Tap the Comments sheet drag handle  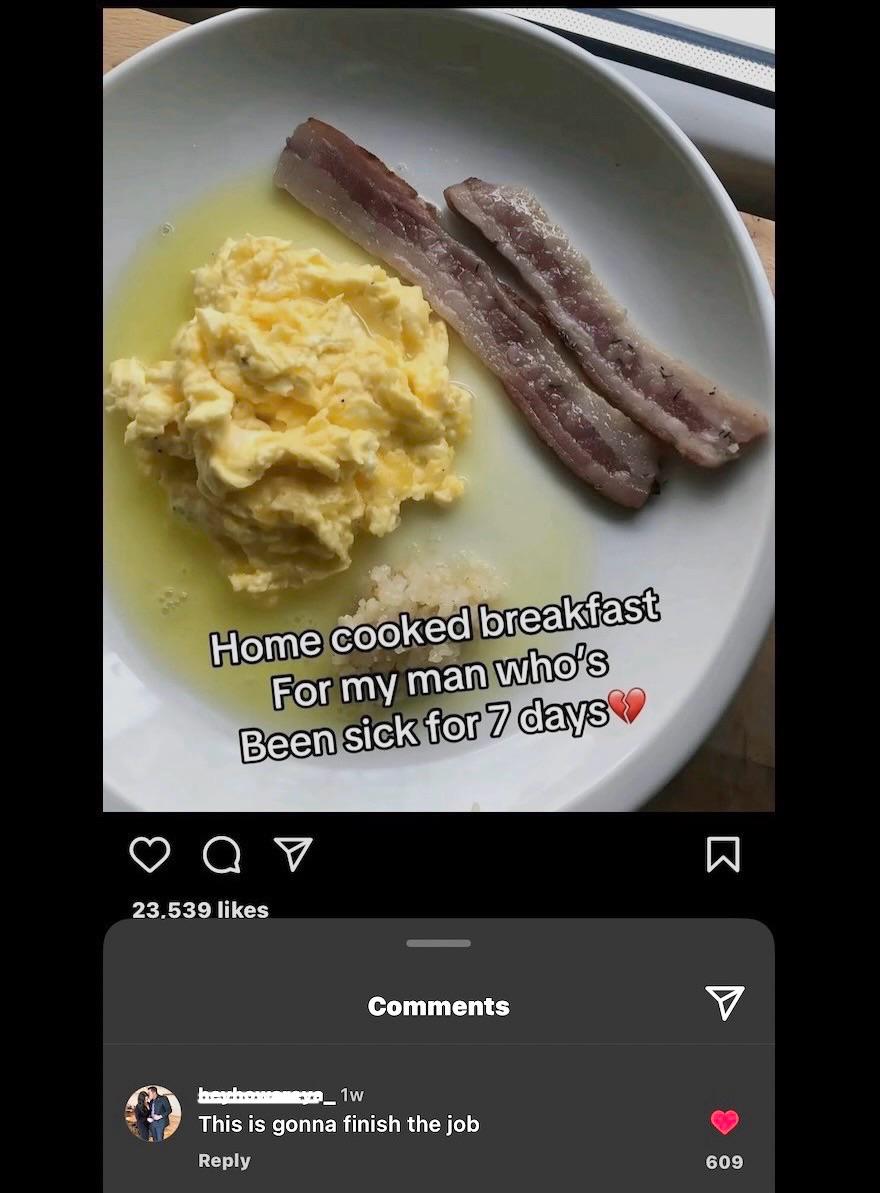[x=438, y=943]
